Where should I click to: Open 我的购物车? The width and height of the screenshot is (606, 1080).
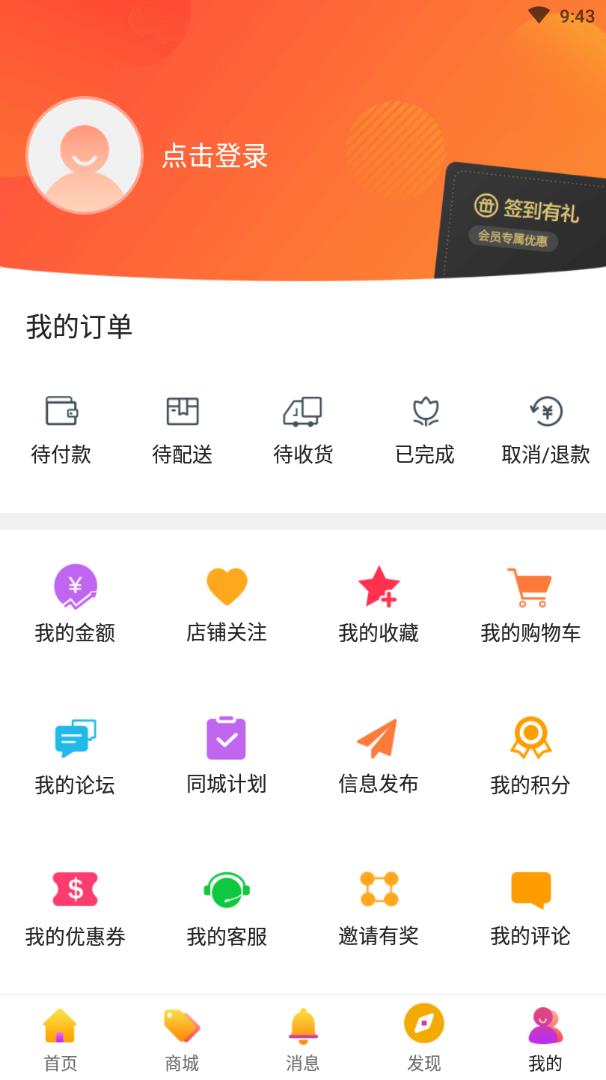pos(530,603)
